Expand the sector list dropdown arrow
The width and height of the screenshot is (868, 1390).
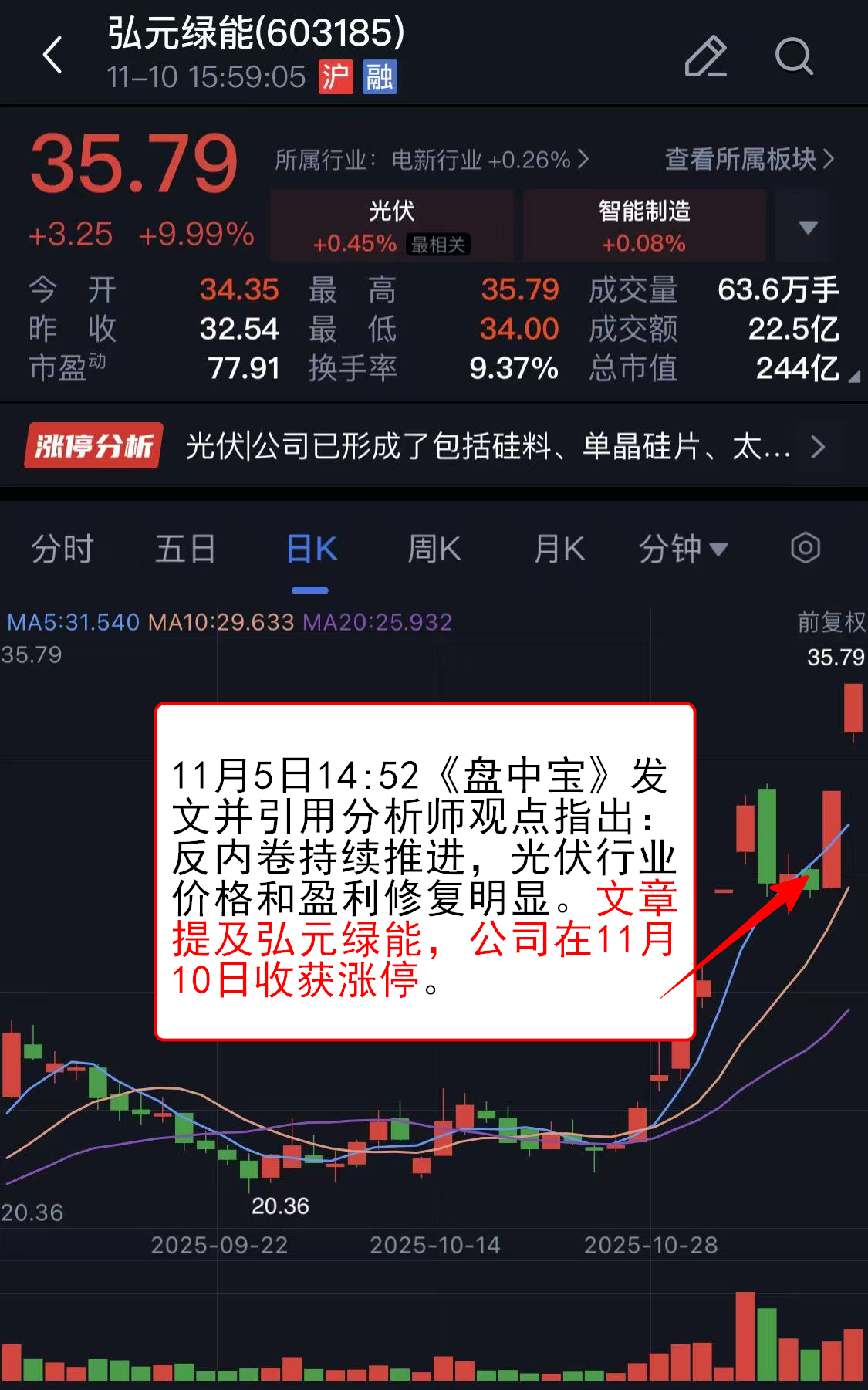(x=808, y=227)
